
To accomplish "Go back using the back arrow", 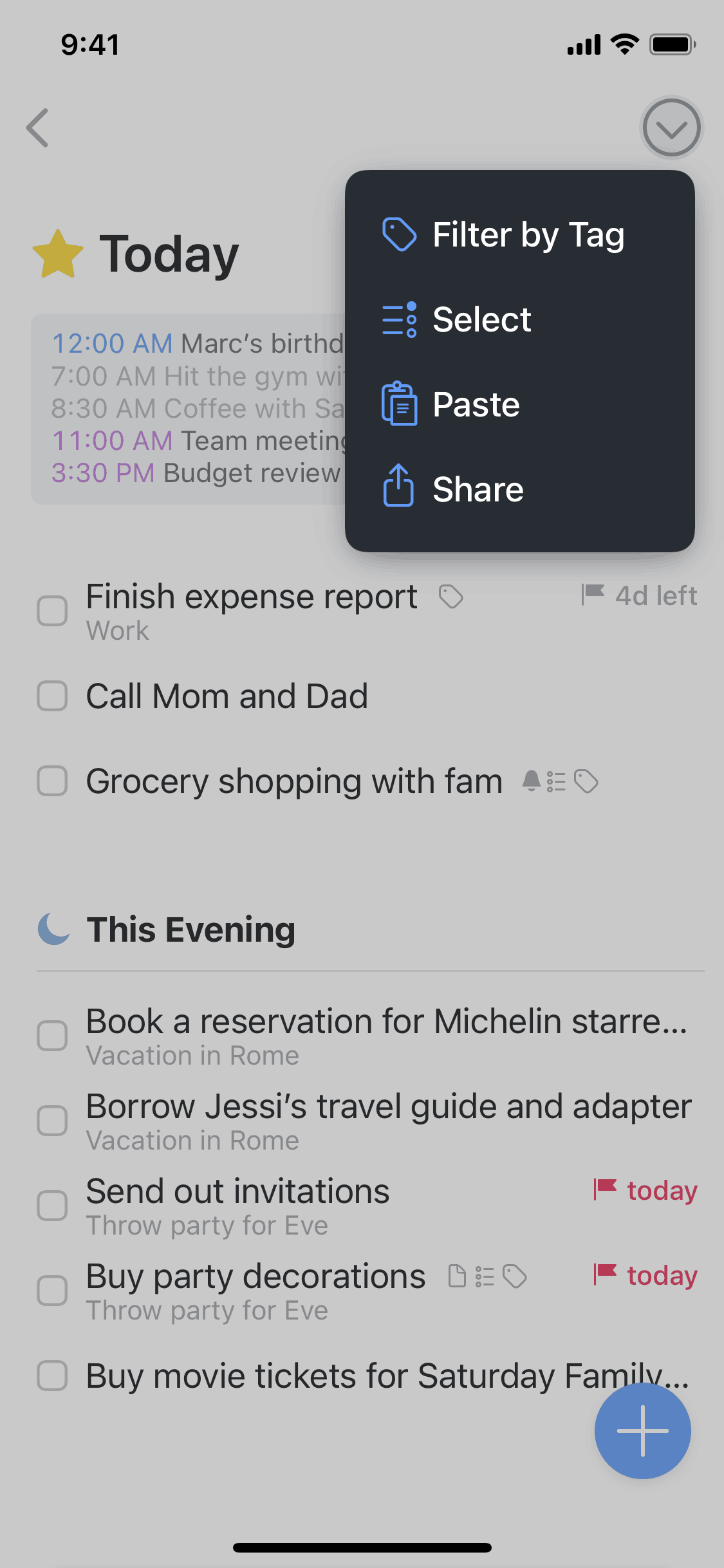I will (x=38, y=127).
